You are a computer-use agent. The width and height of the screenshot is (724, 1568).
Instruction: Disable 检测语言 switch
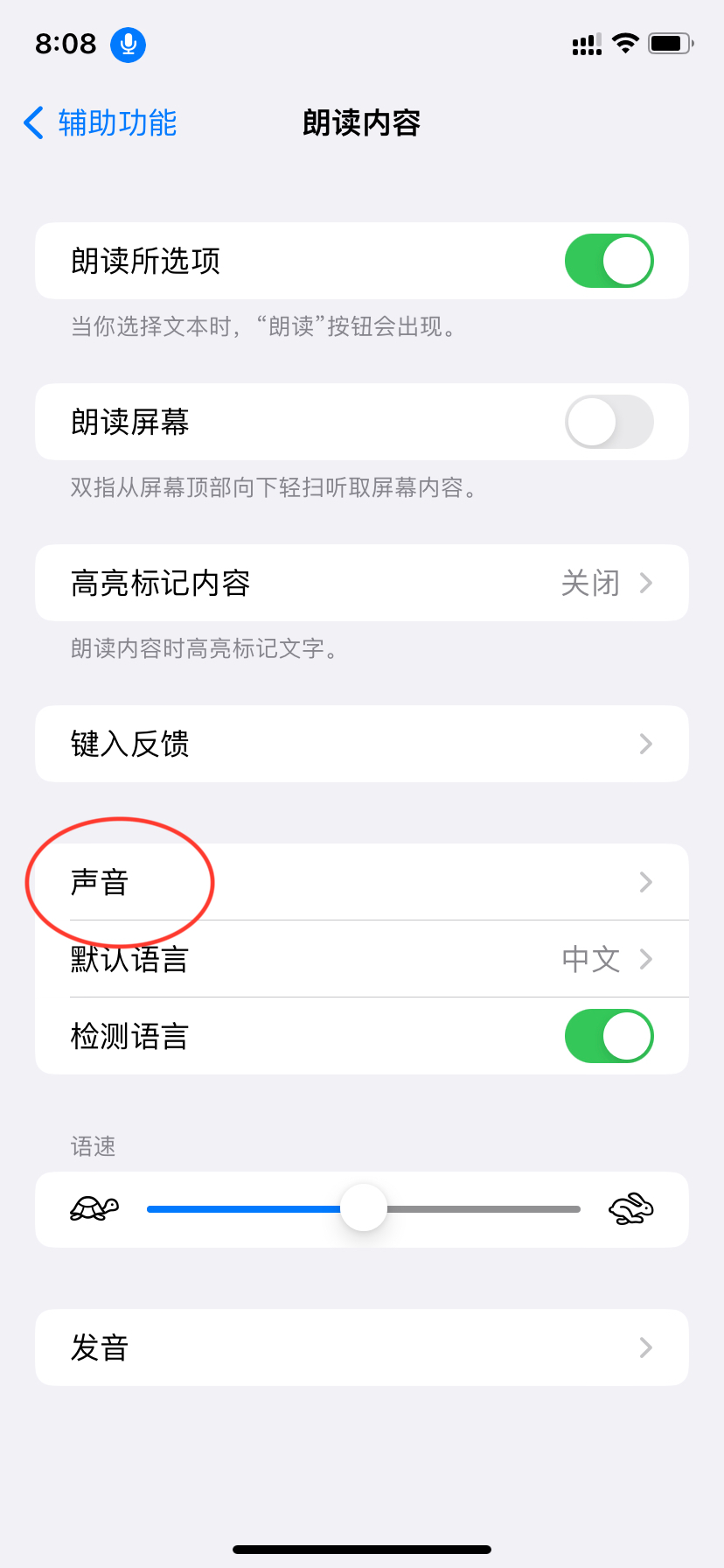[x=609, y=1036]
